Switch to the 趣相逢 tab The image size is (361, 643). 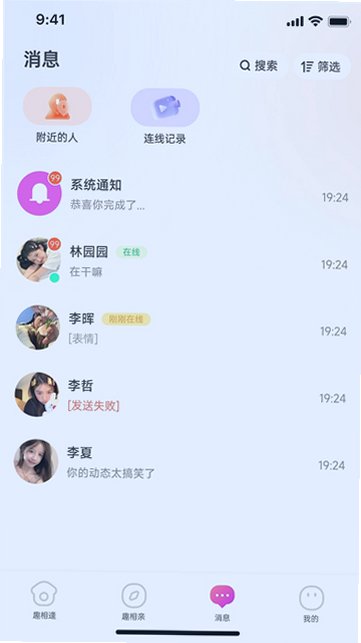coord(44,601)
